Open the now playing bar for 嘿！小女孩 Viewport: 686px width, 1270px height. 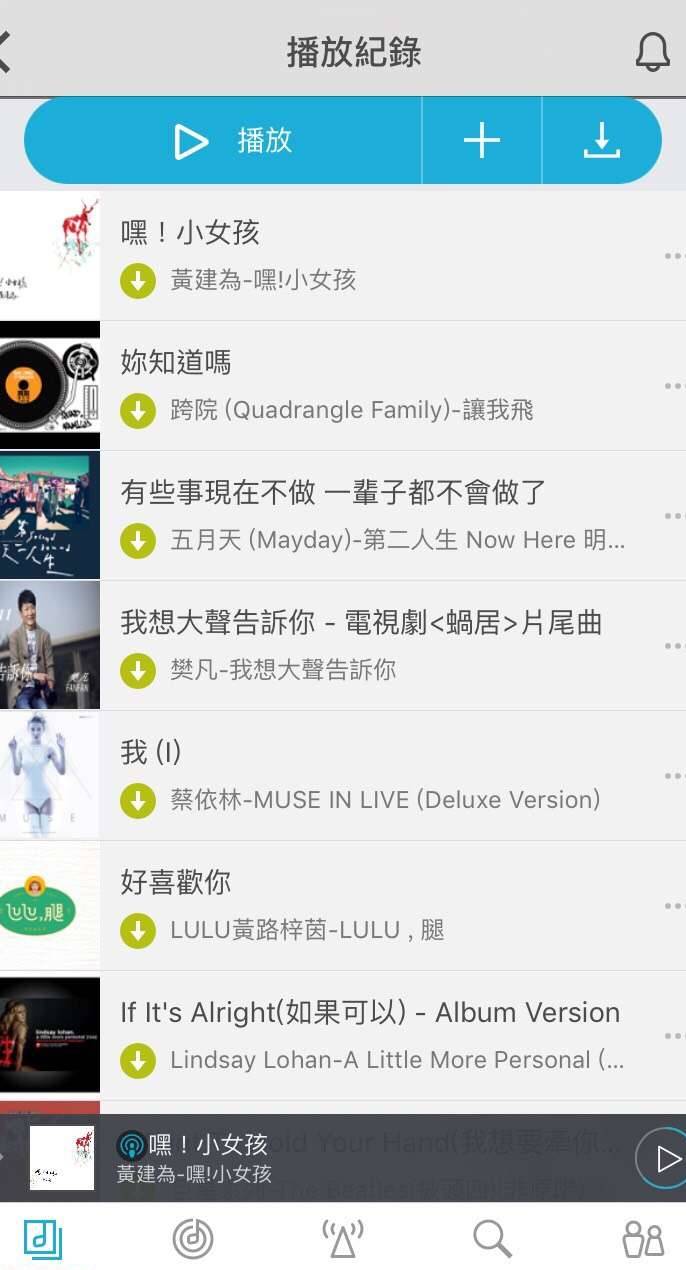click(300, 1158)
